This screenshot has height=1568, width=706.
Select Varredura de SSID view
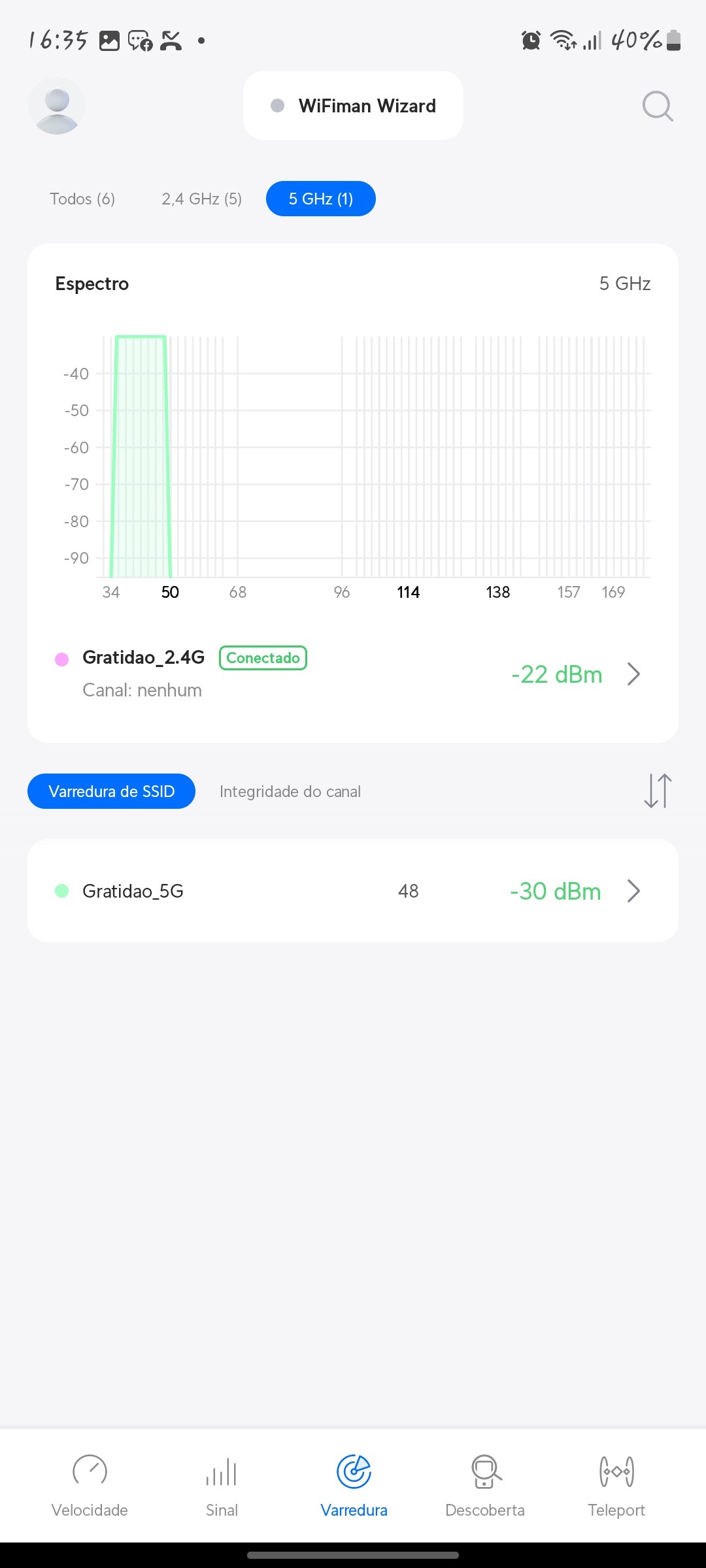pos(111,791)
